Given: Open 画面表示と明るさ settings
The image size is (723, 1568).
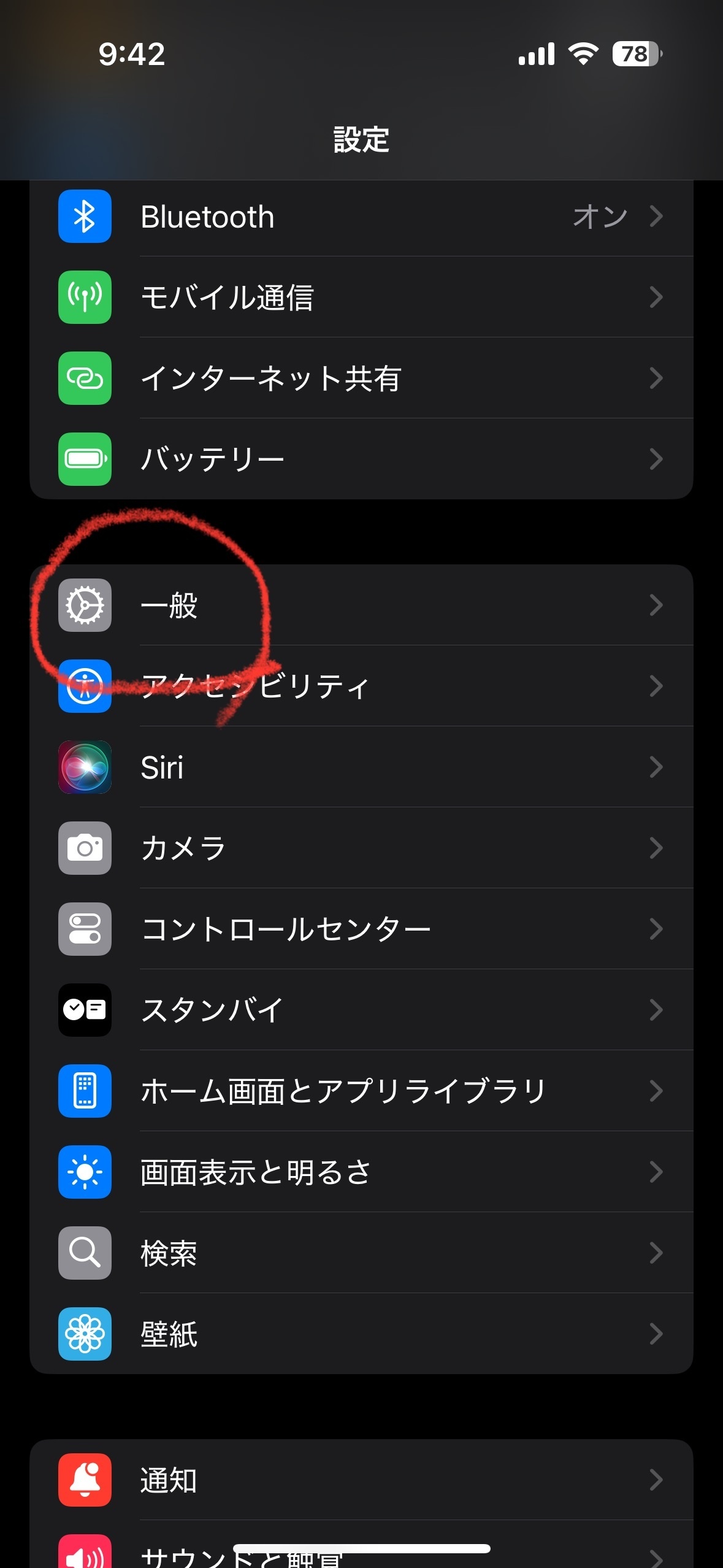Looking at the screenshot, I should (361, 1172).
